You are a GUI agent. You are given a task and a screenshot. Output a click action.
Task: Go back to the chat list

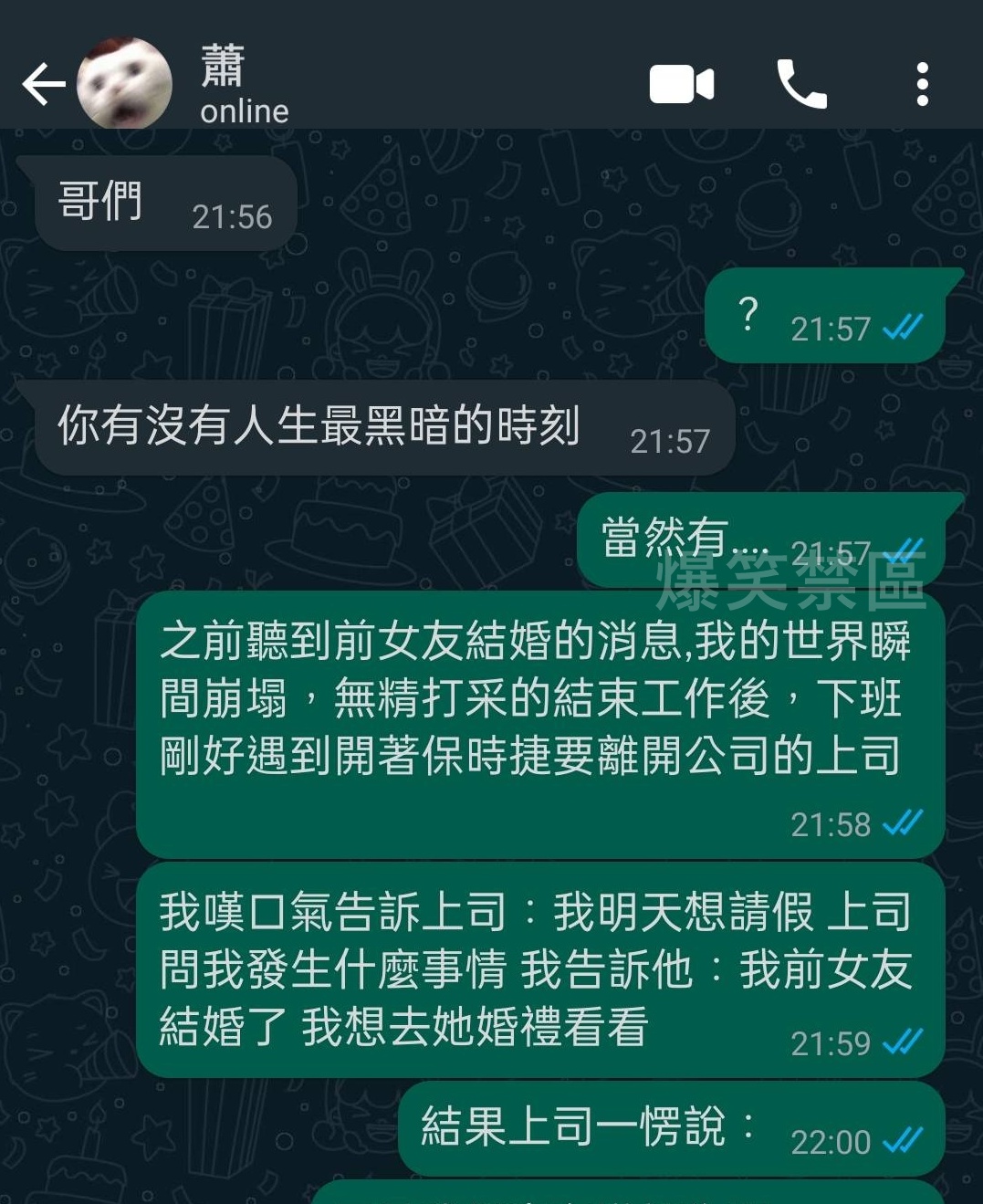tap(43, 85)
